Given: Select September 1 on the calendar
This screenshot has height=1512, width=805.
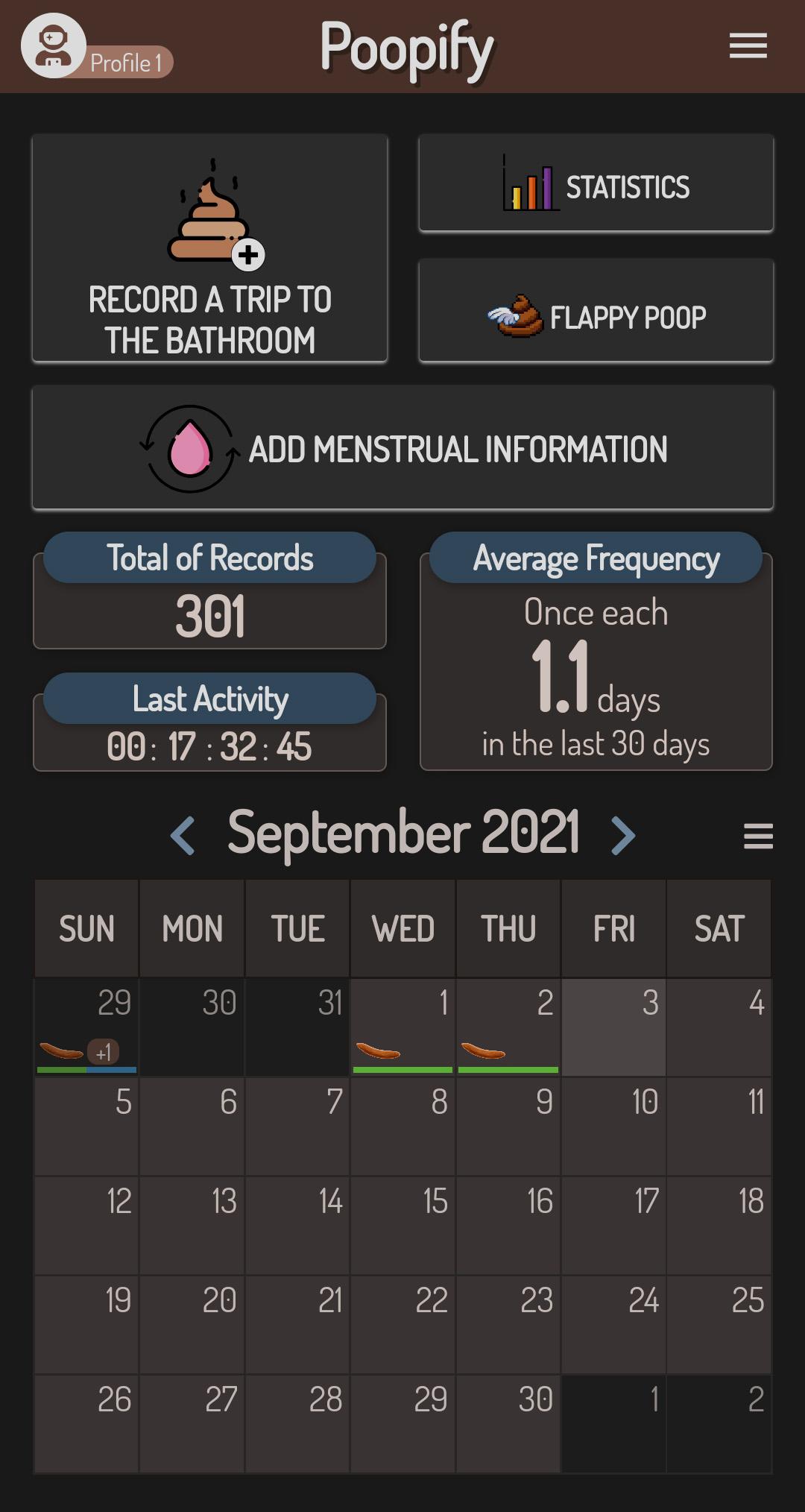Looking at the screenshot, I should 402,1027.
